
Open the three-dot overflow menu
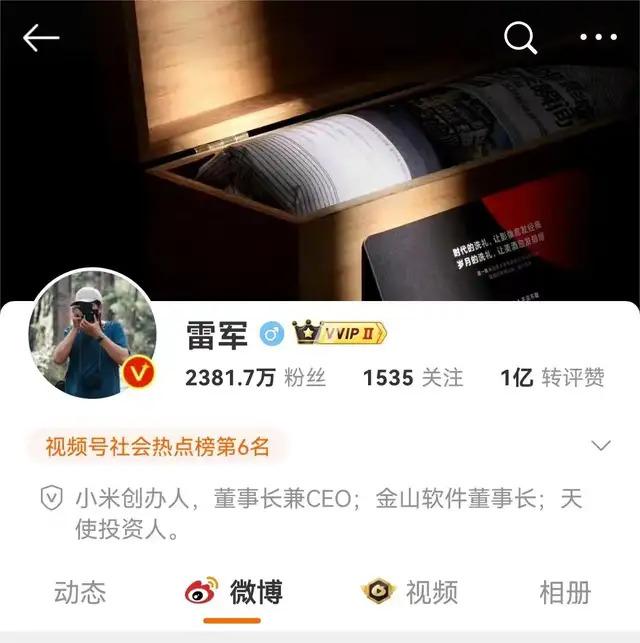pos(597,39)
